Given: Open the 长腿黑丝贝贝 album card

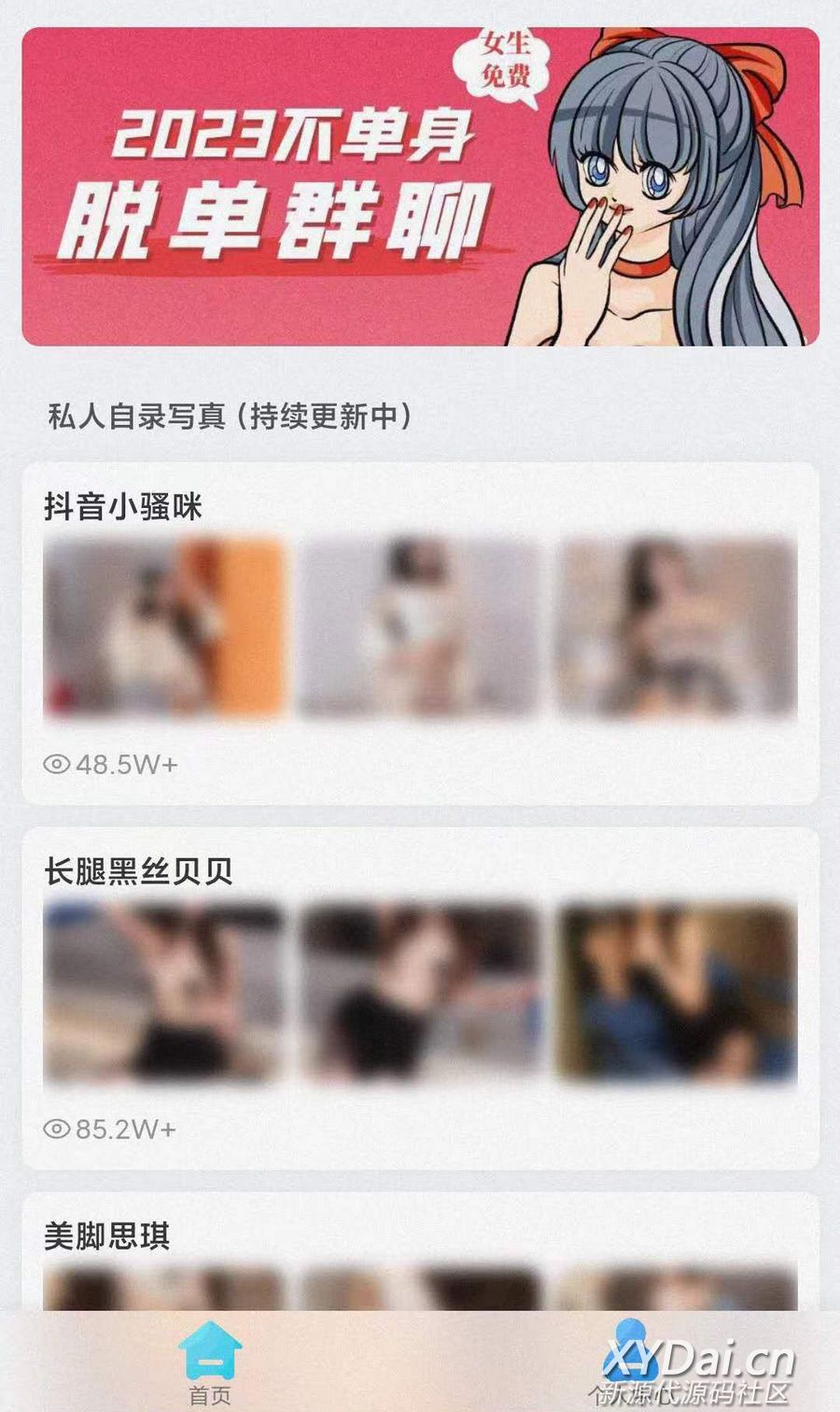Looking at the screenshot, I should tap(420, 996).
